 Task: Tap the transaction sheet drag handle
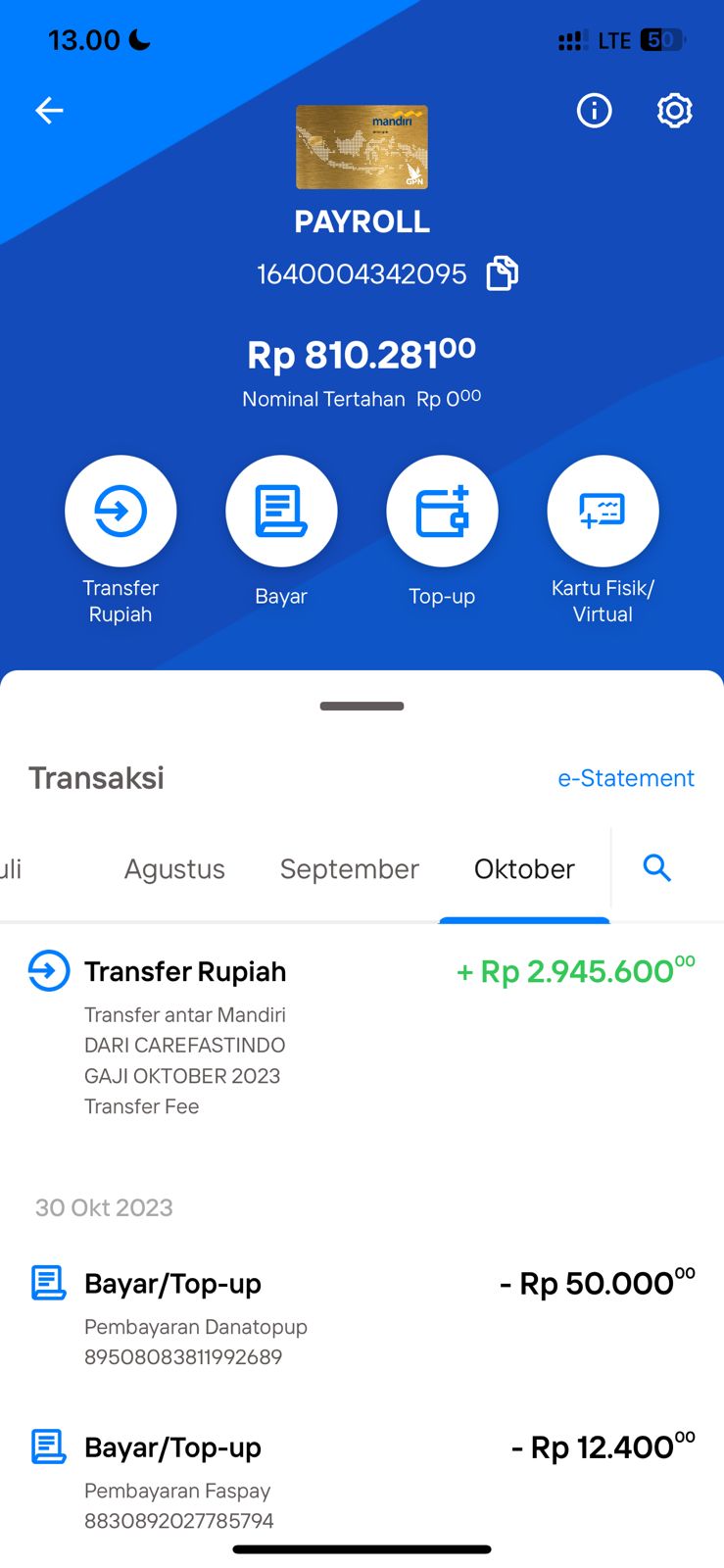pos(362,706)
